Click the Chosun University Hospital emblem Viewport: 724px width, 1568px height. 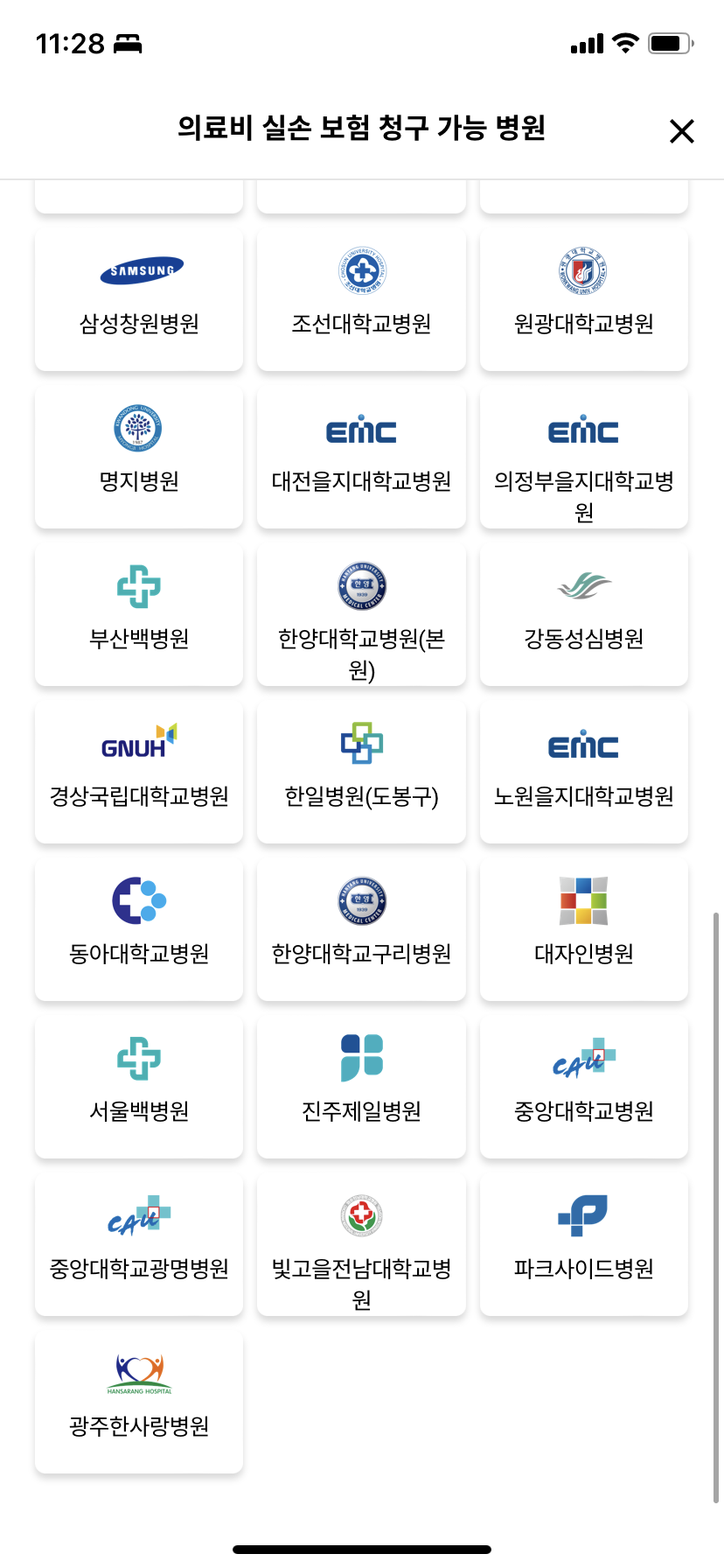click(361, 271)
